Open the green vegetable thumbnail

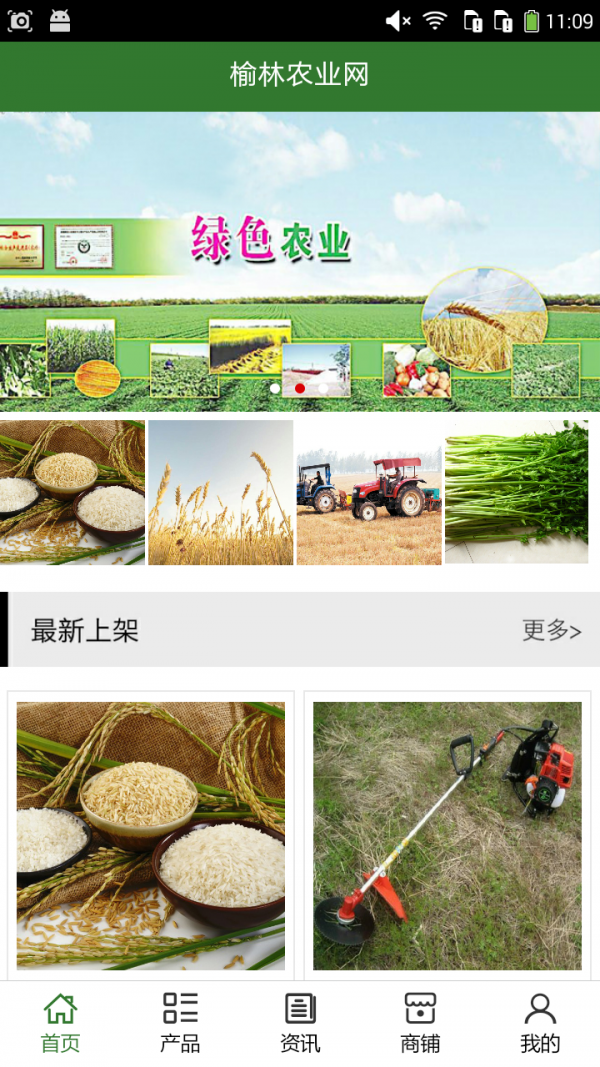[516, 492]
